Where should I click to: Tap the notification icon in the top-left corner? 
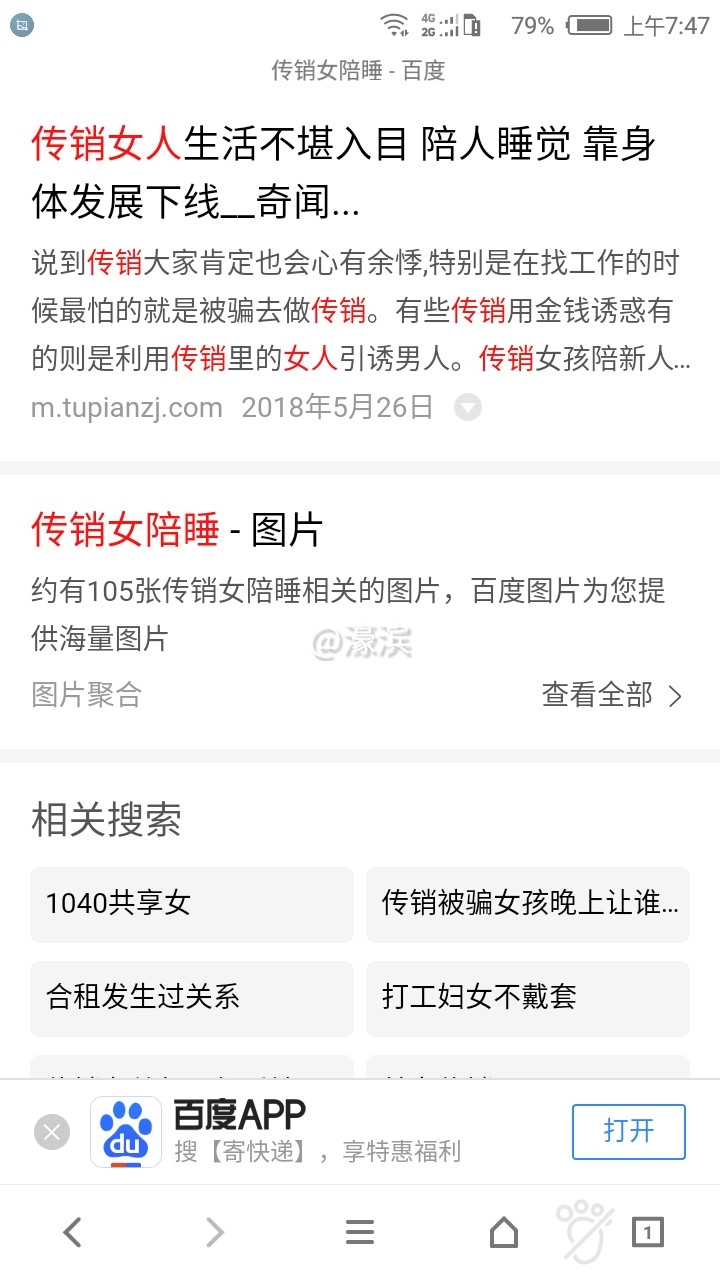(x=21, y=25)
